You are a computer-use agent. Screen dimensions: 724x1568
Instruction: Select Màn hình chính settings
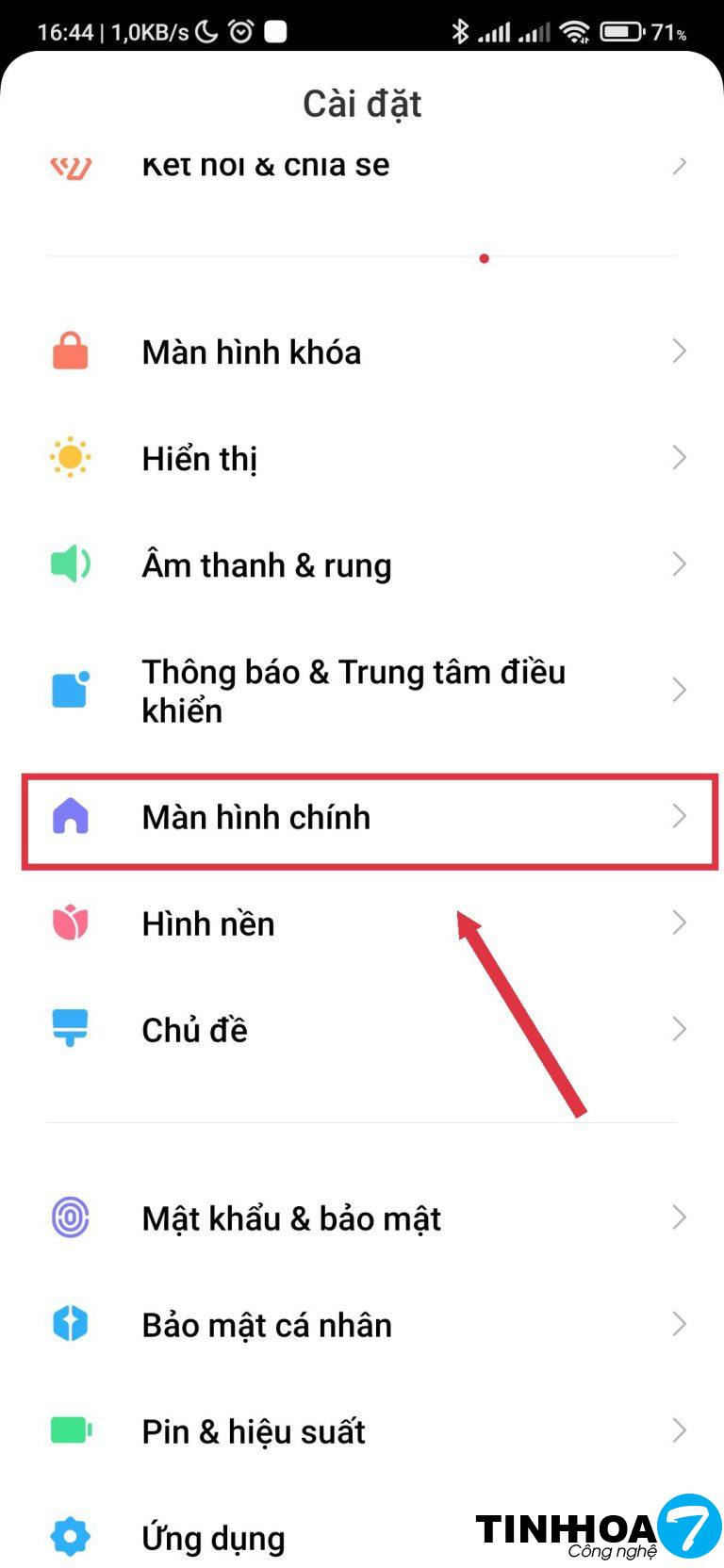click(256, 817)
